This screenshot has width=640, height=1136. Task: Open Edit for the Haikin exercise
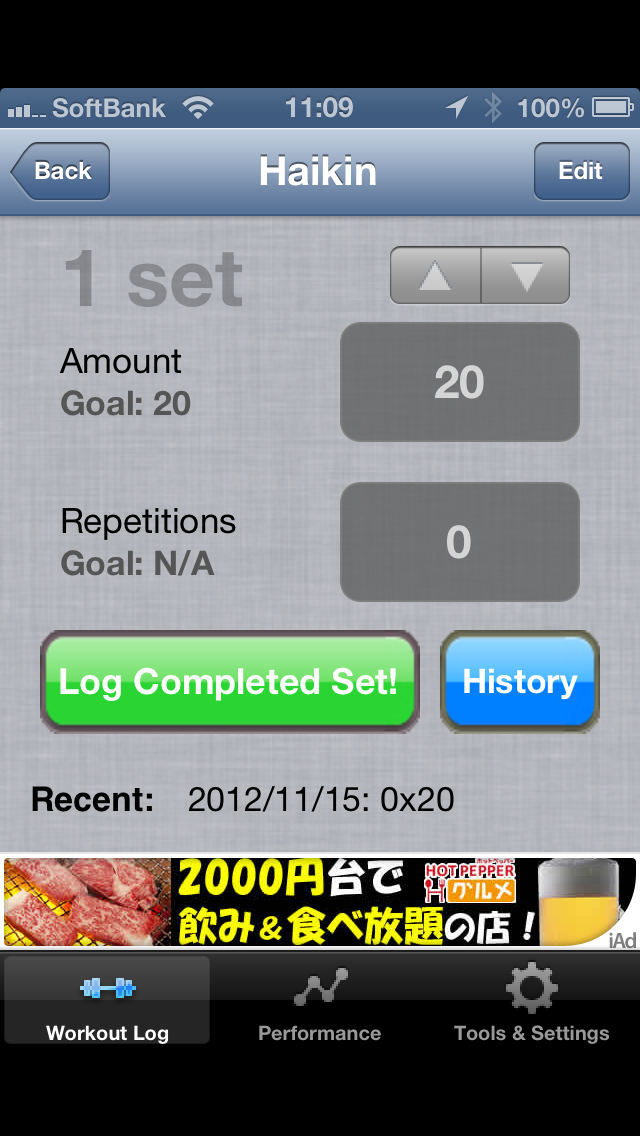point(580,171)
